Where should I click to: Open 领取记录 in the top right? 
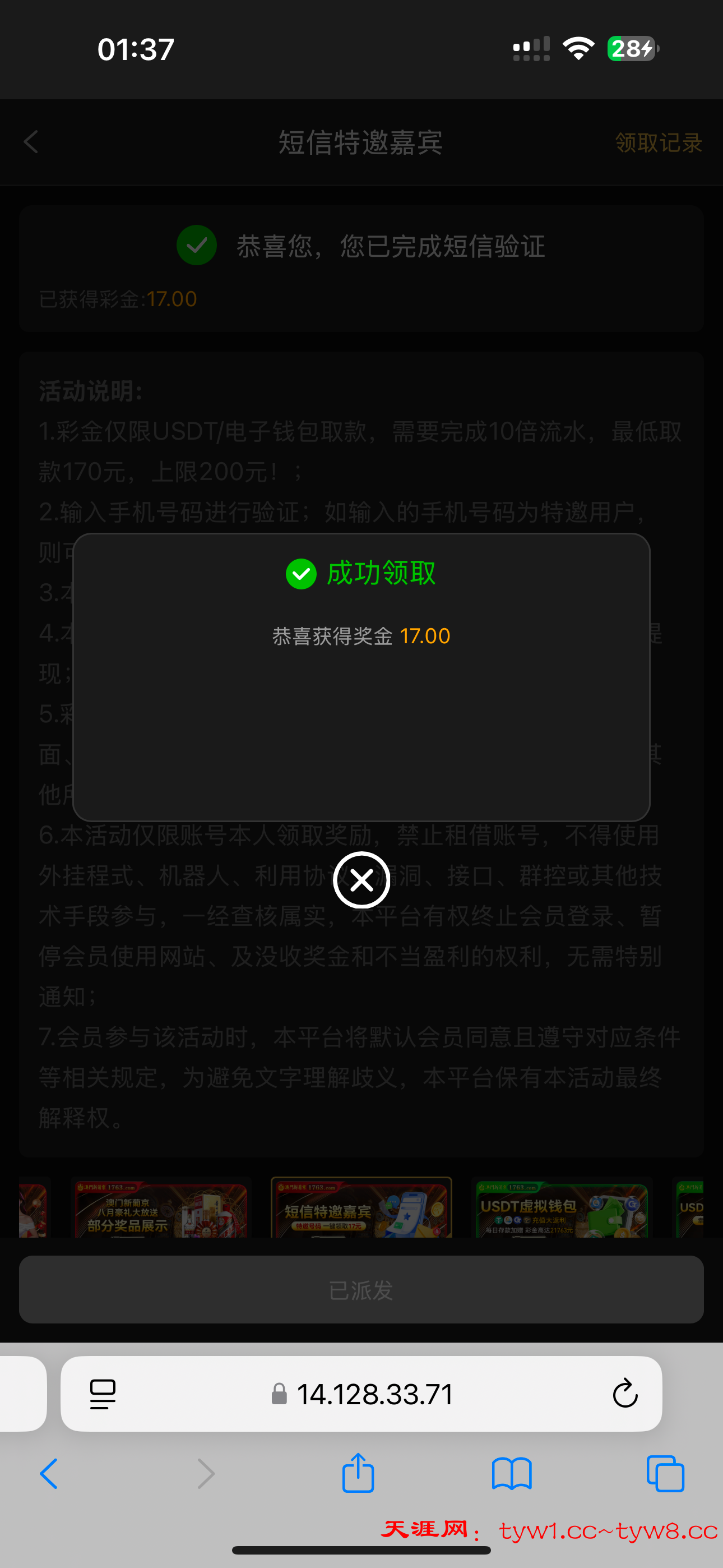658,144
